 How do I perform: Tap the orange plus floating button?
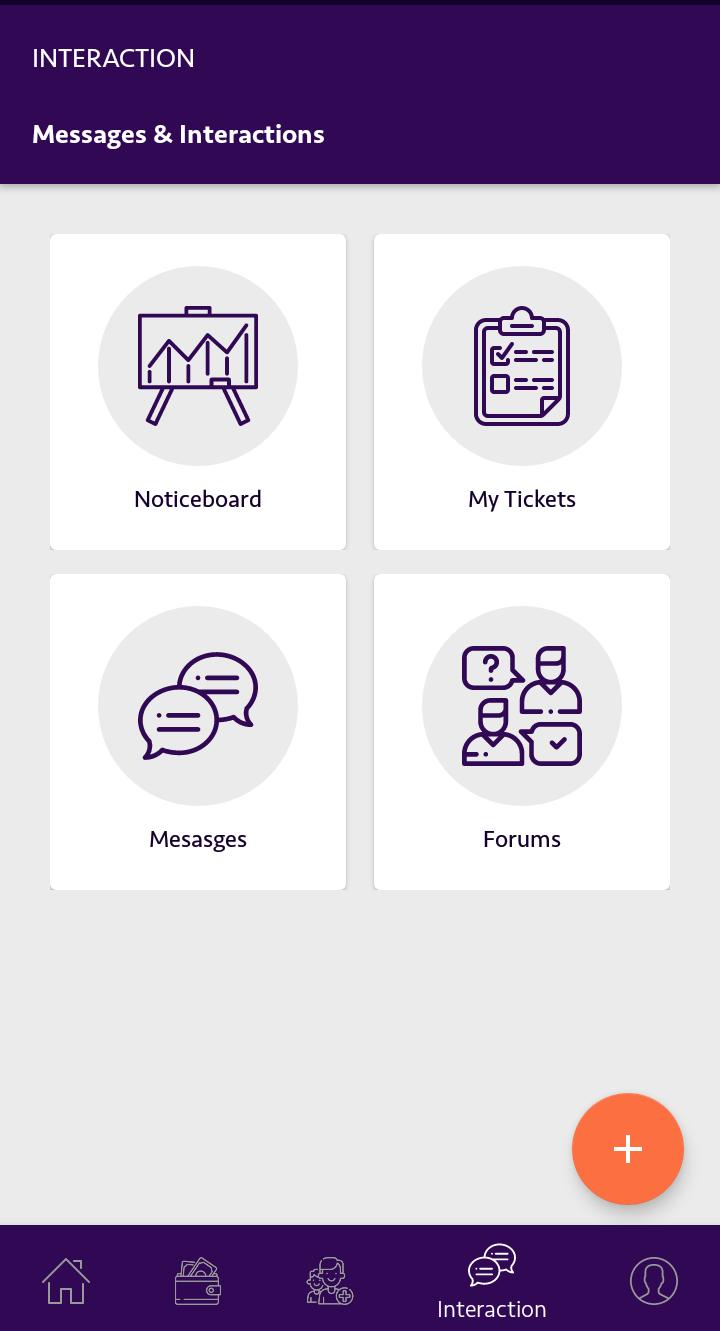point(628,1149)
